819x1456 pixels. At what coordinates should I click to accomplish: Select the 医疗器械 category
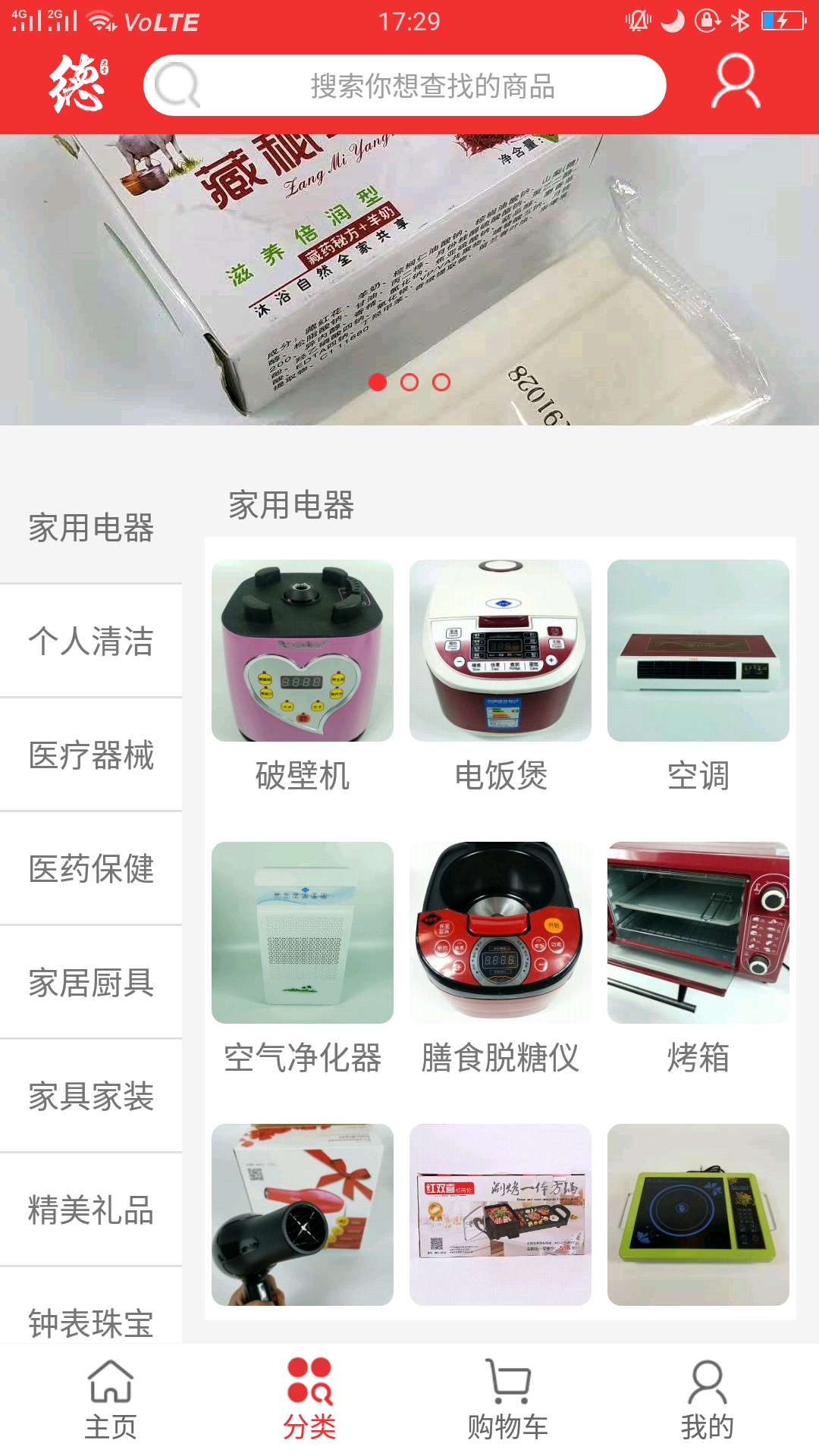[x=91, y=755]
